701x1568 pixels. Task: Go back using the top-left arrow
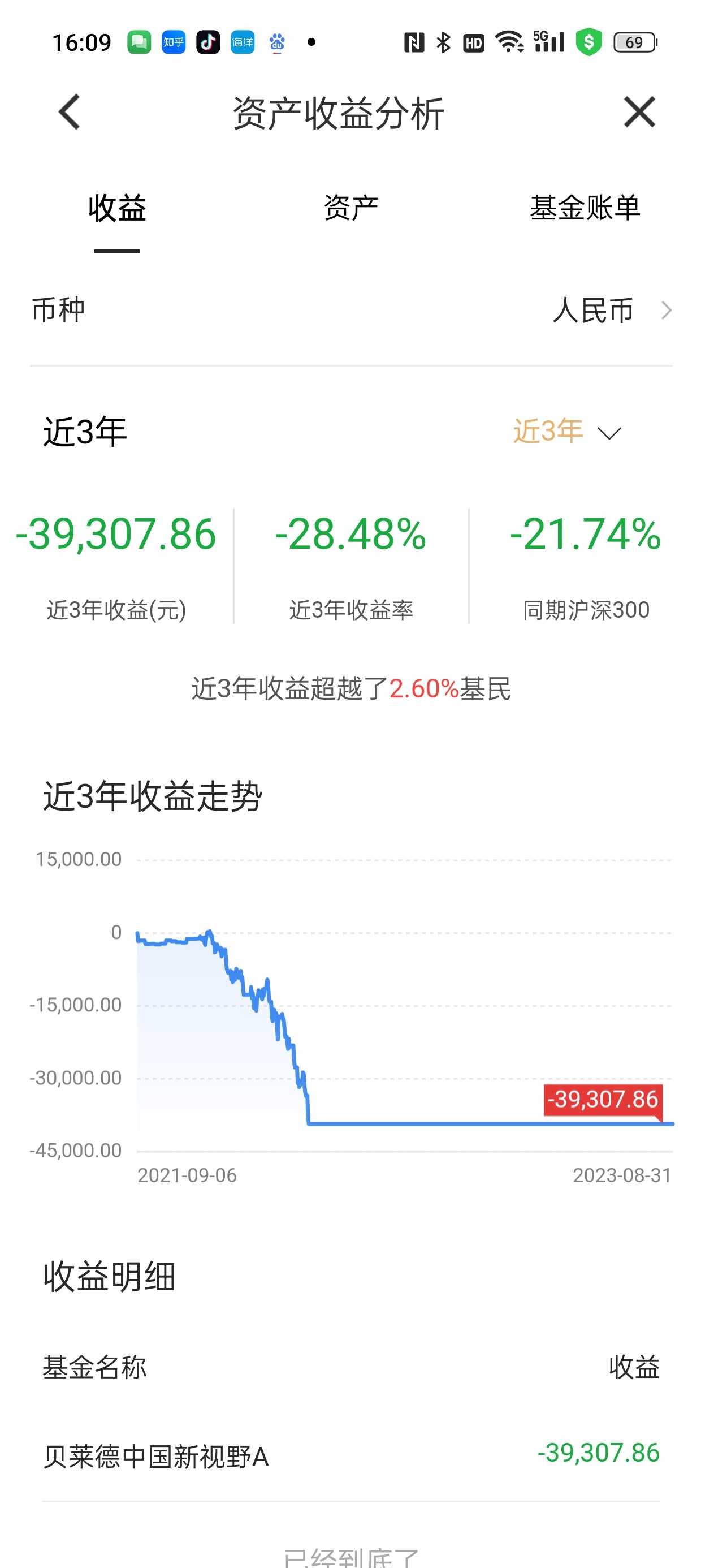70,112
